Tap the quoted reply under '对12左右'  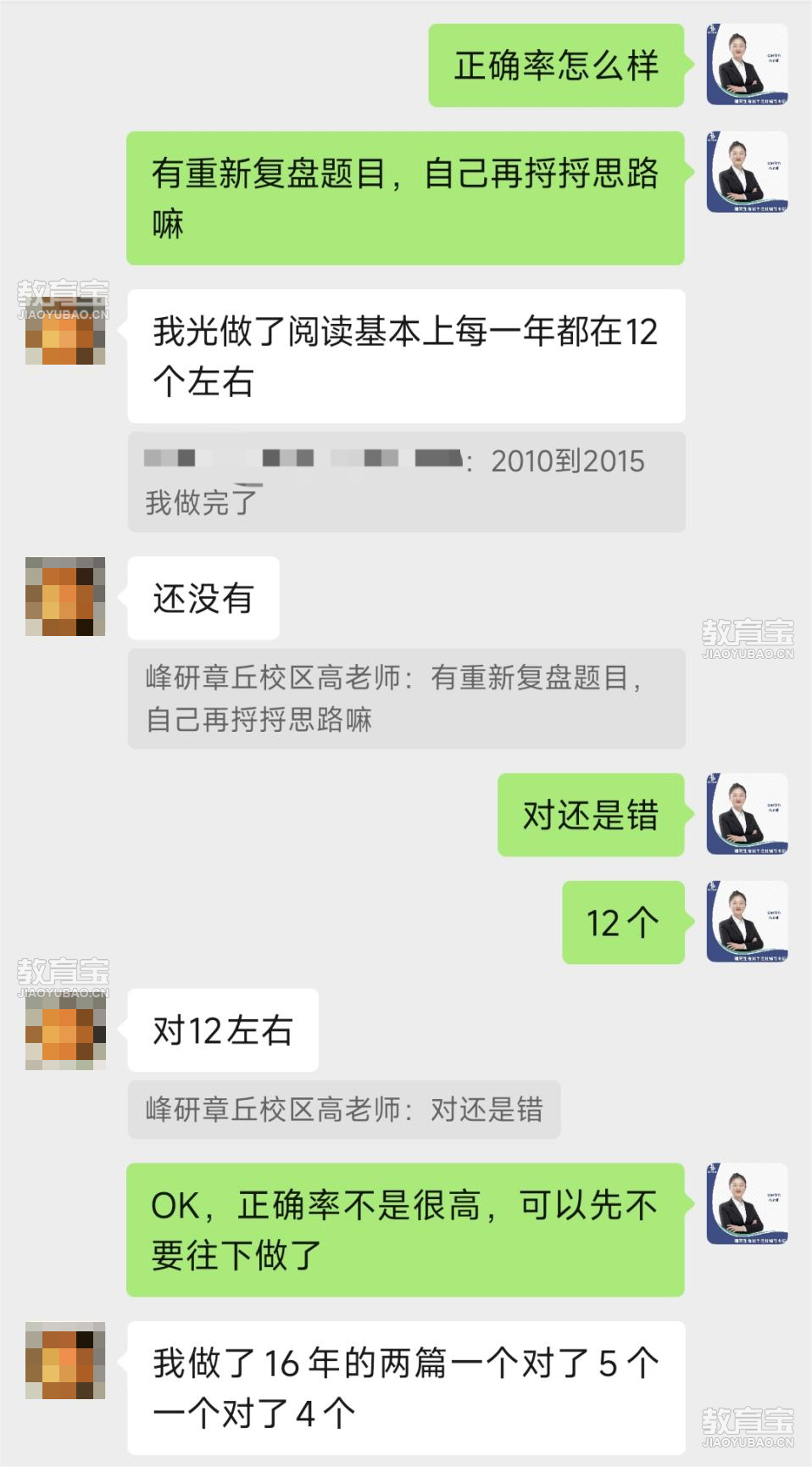(343, 1109)
